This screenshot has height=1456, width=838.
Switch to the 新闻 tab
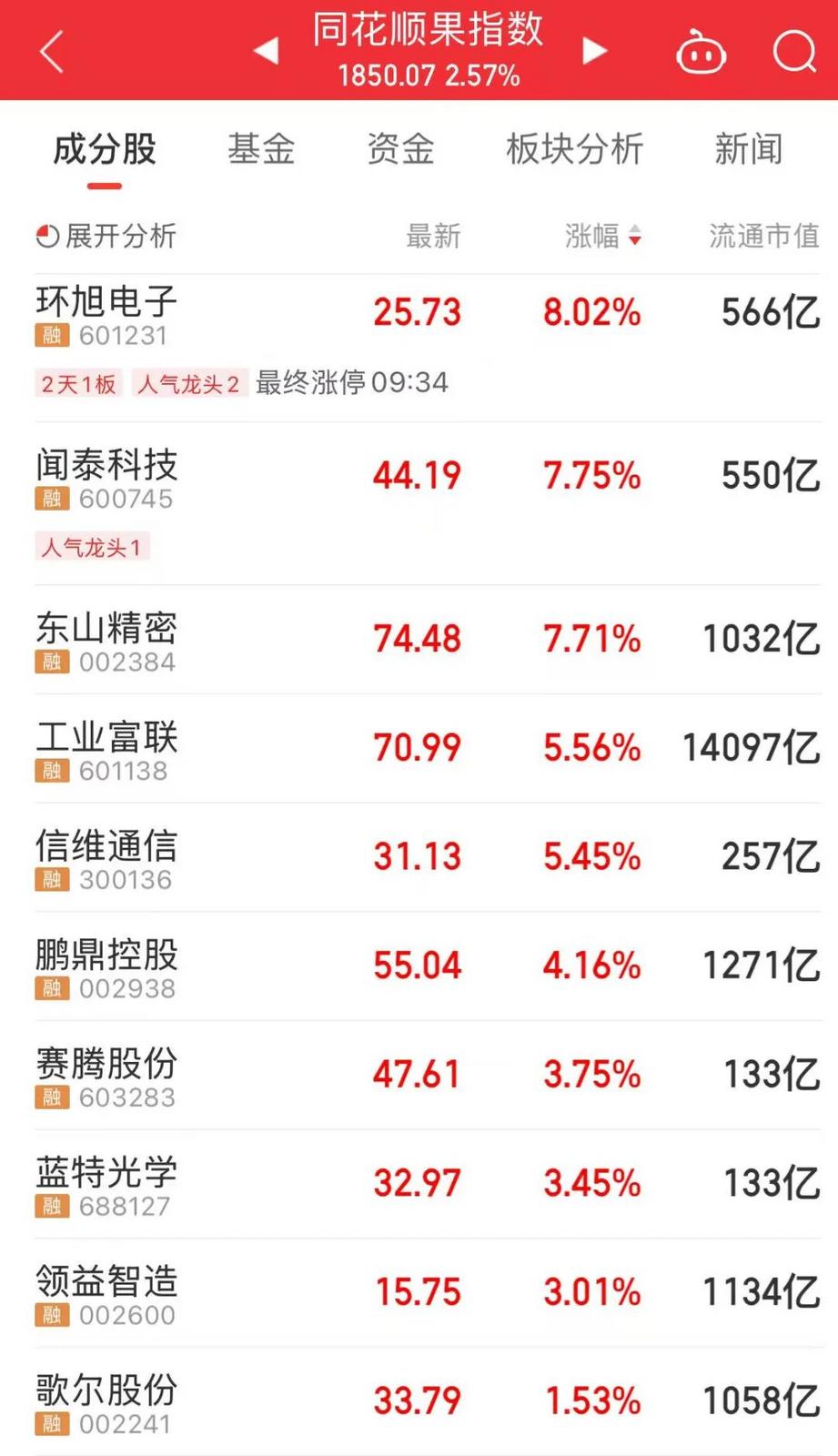[748, 149]
